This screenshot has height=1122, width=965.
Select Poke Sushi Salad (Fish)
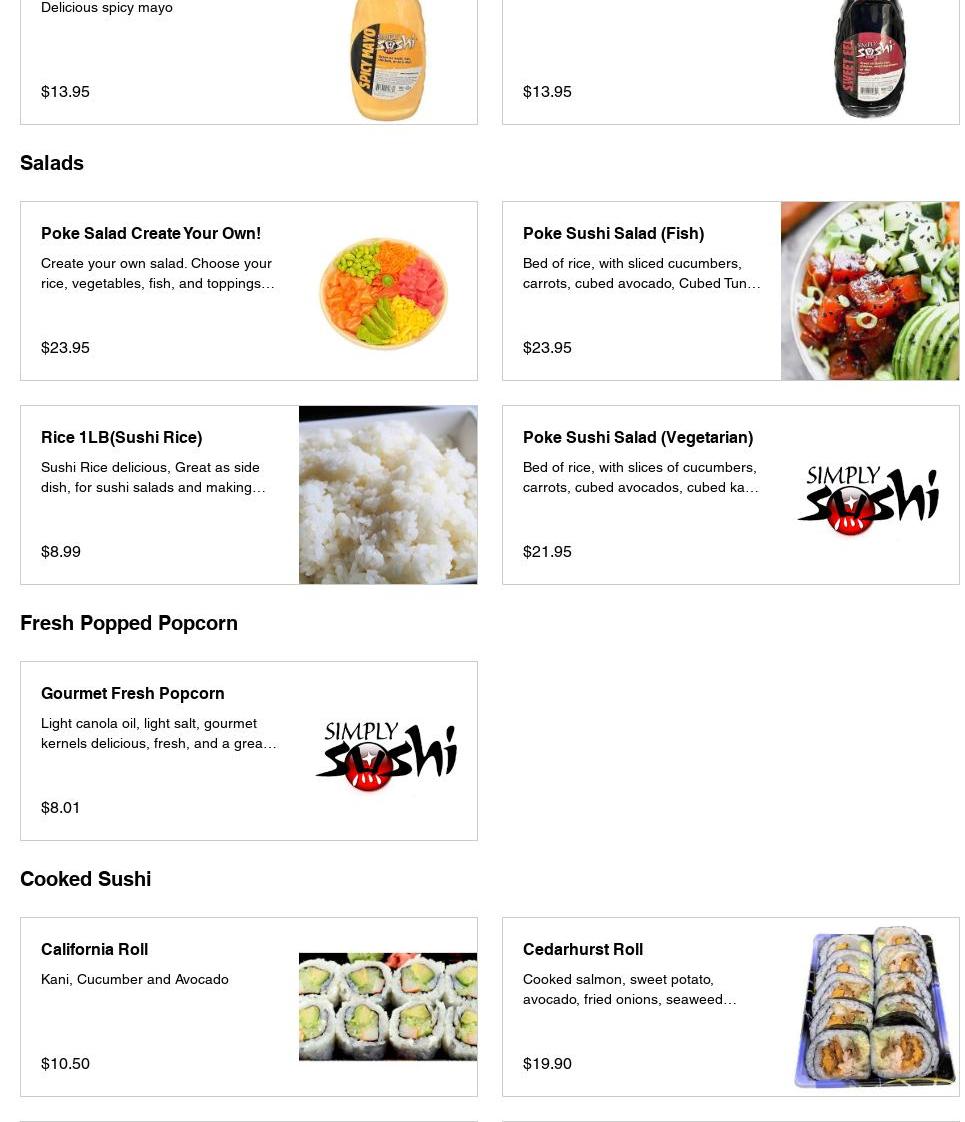(x=730, y=291)
